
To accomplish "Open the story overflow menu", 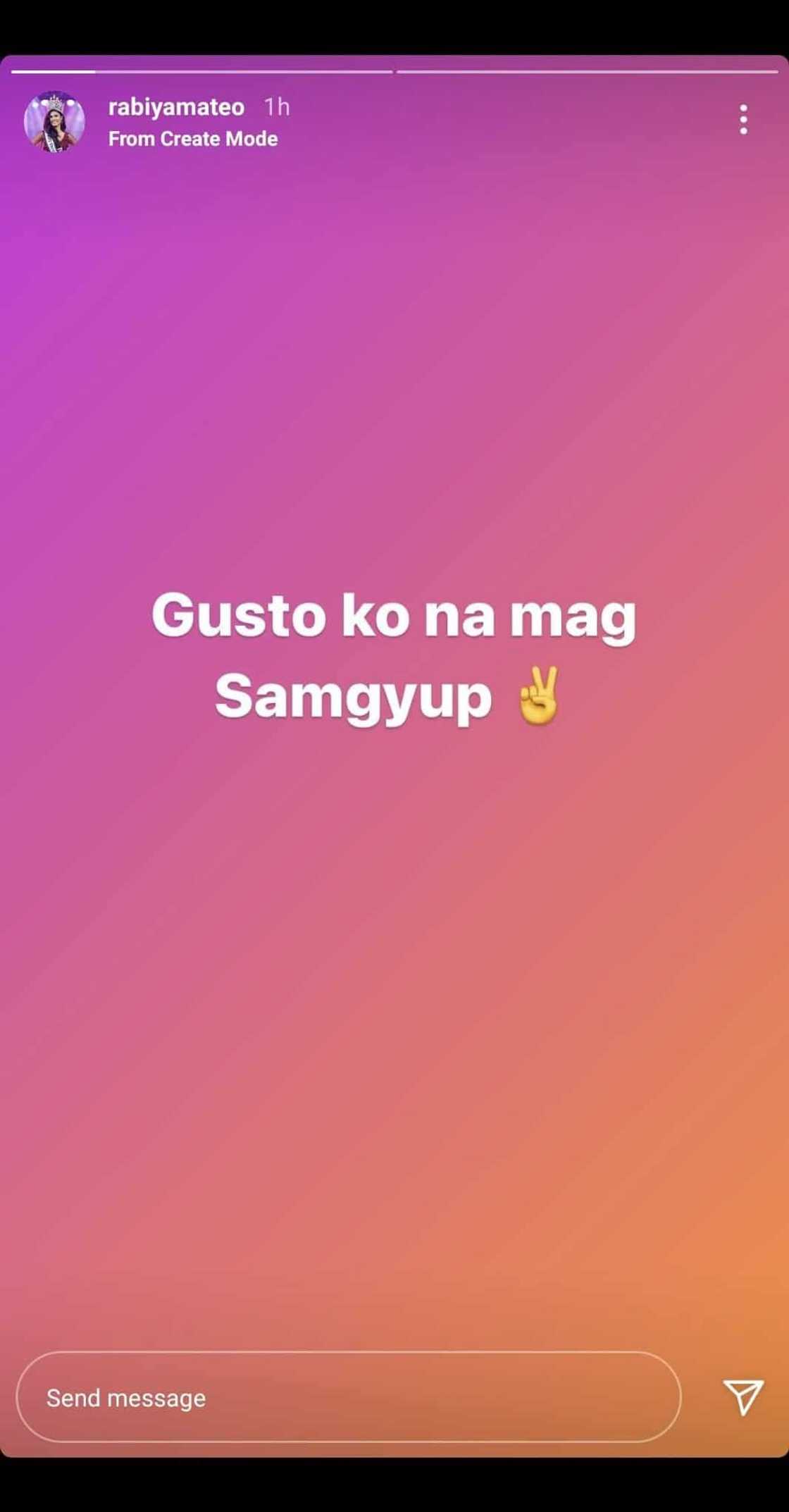I will tap(743, 120).
